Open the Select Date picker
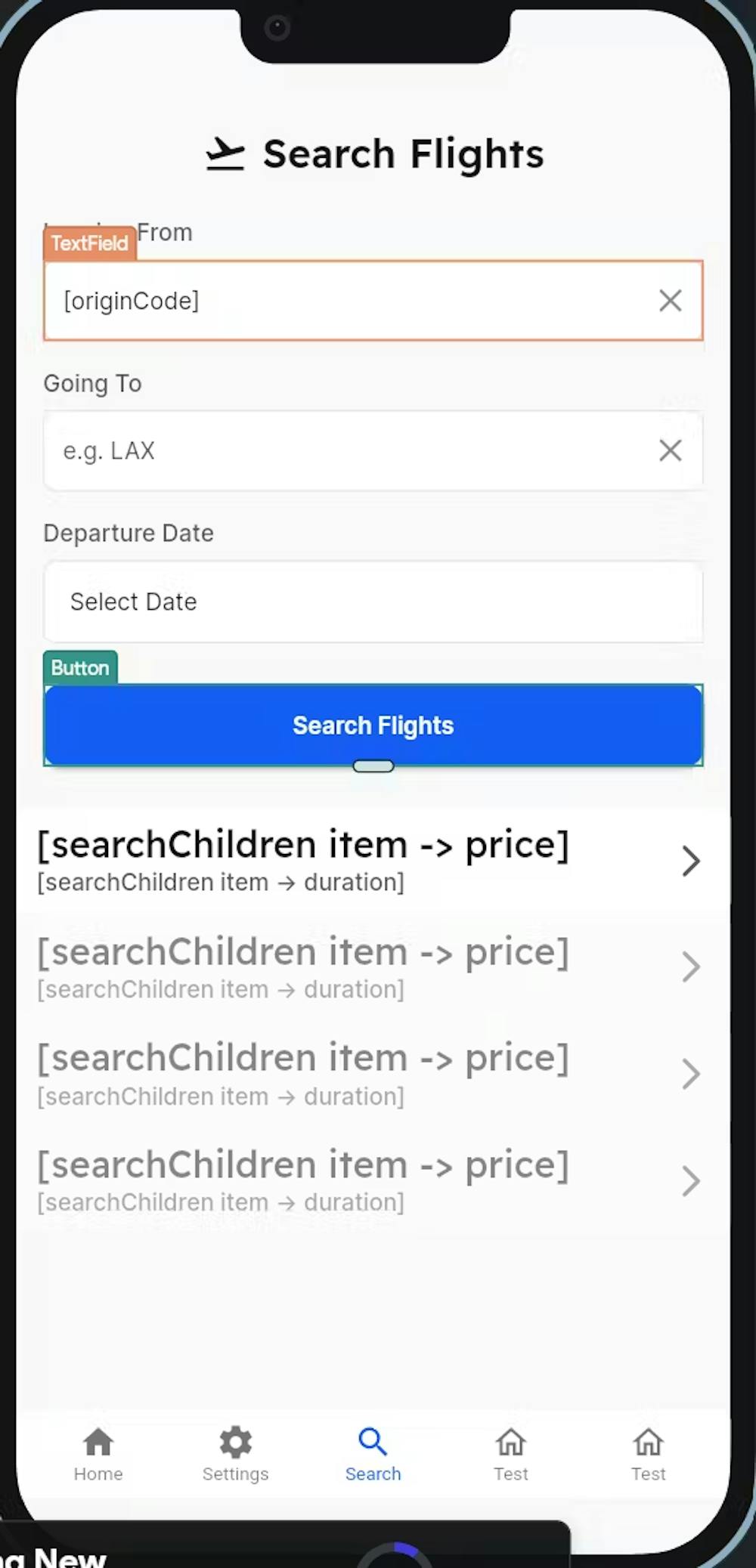 373,602
